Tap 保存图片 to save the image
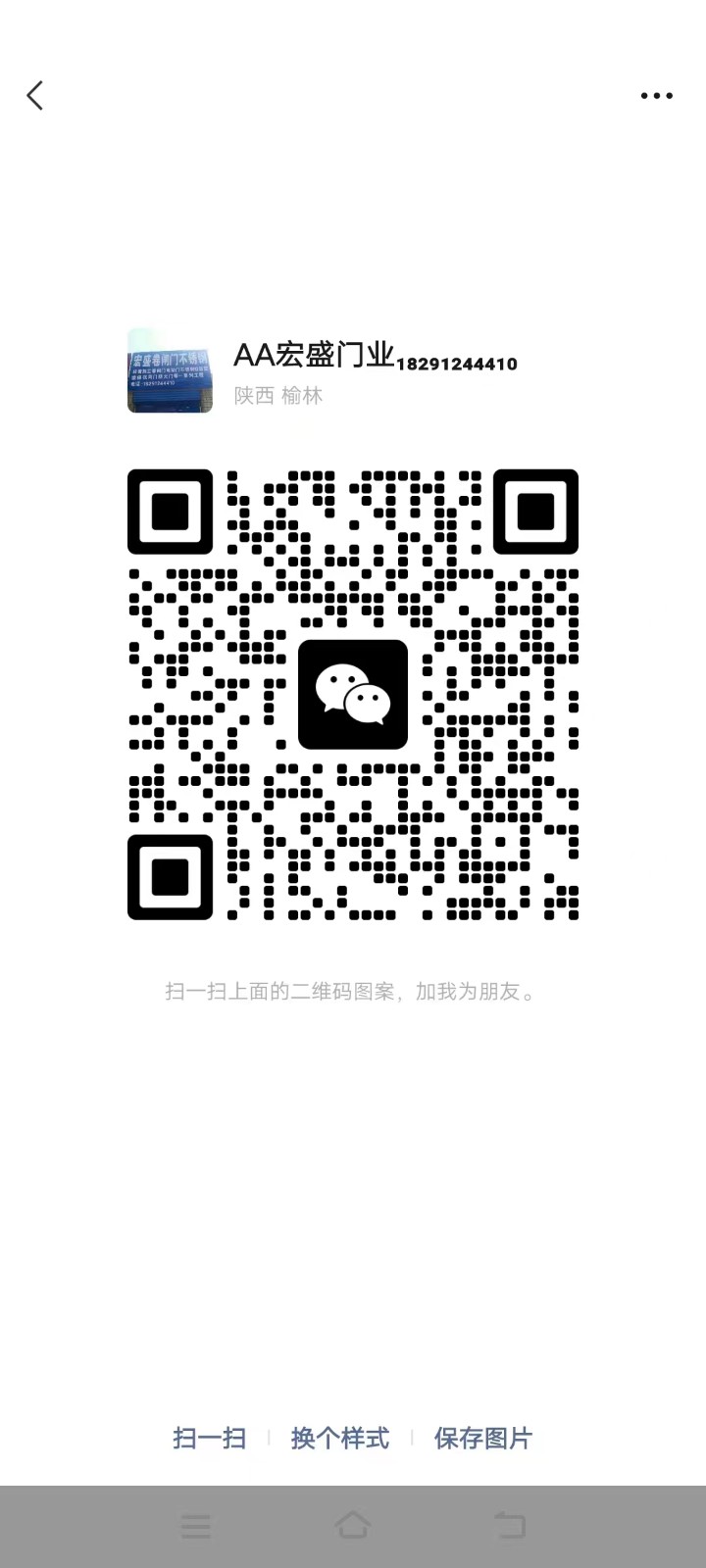Screen dimensions: 706x1568 click(483, 1438)
